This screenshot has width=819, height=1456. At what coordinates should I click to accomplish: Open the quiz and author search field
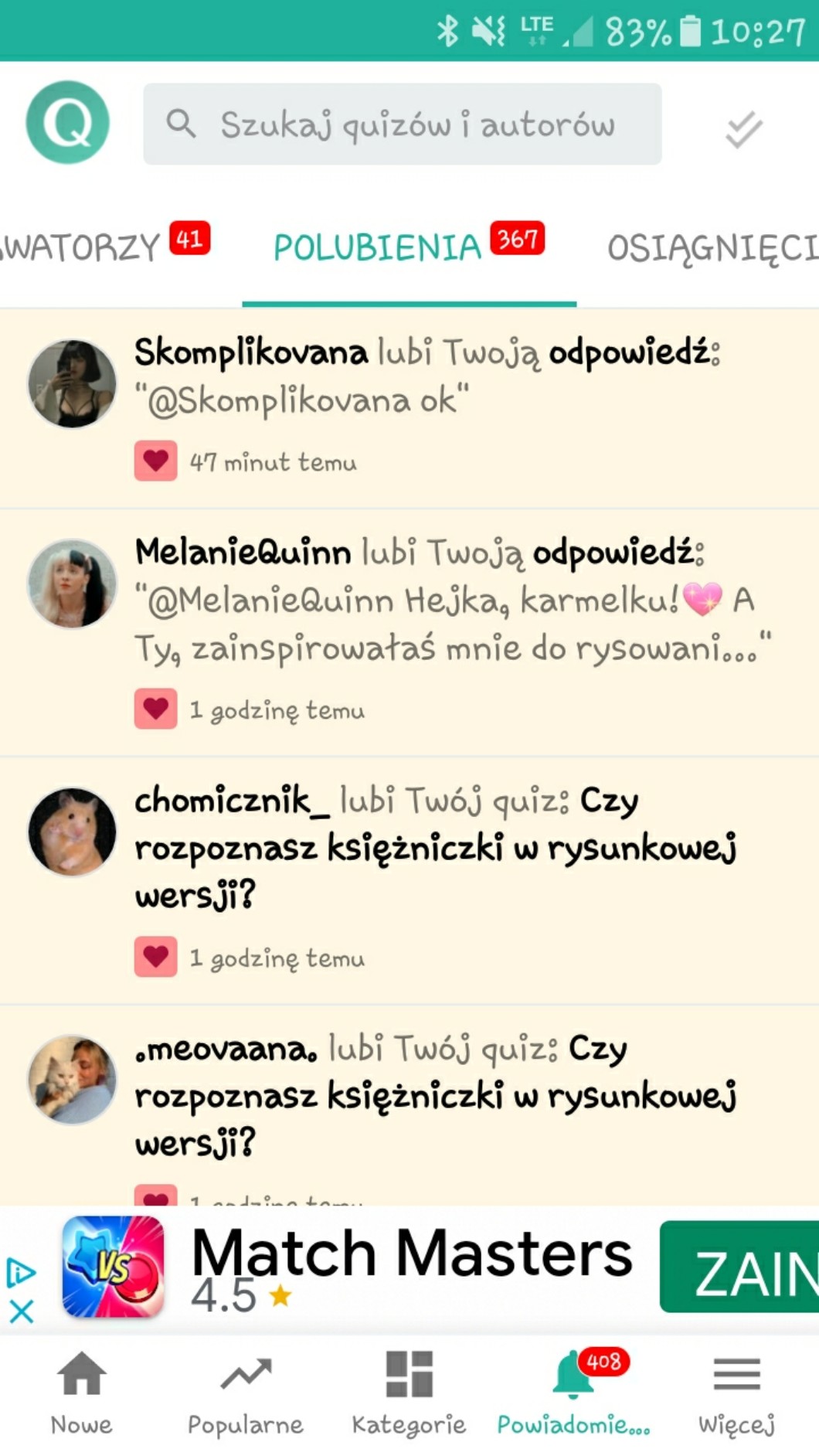tap(402, 124)
